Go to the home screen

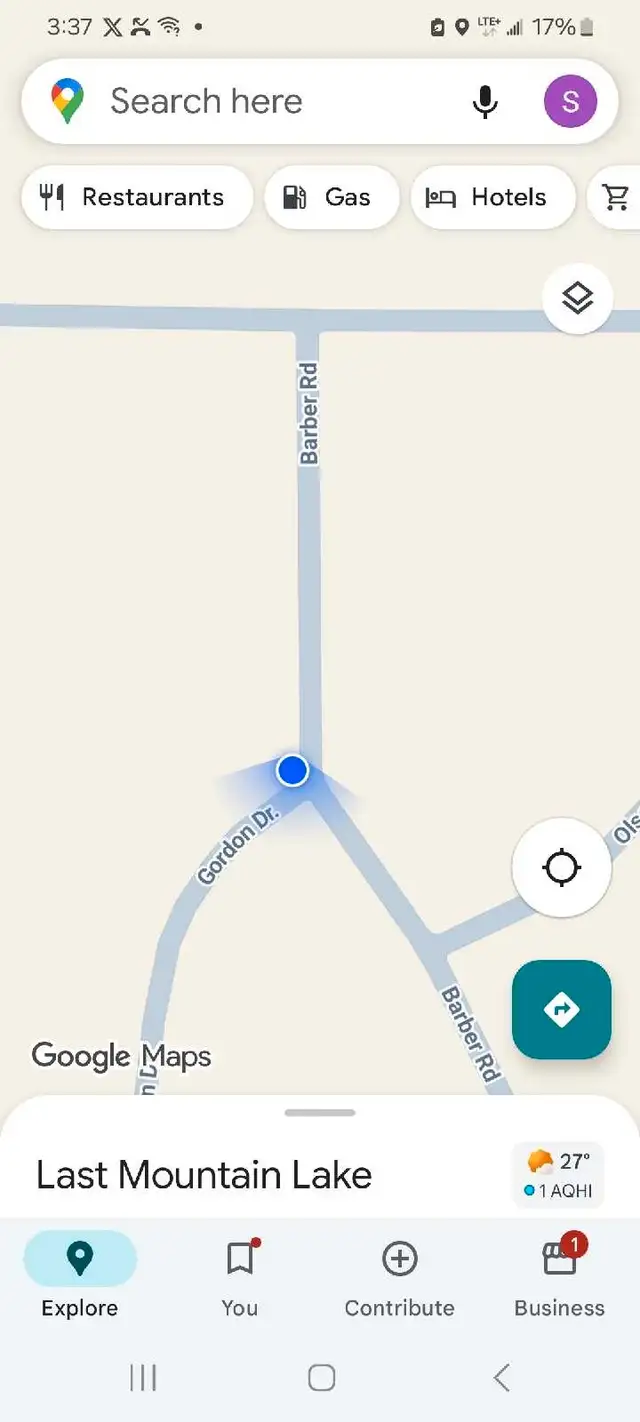321,1378
